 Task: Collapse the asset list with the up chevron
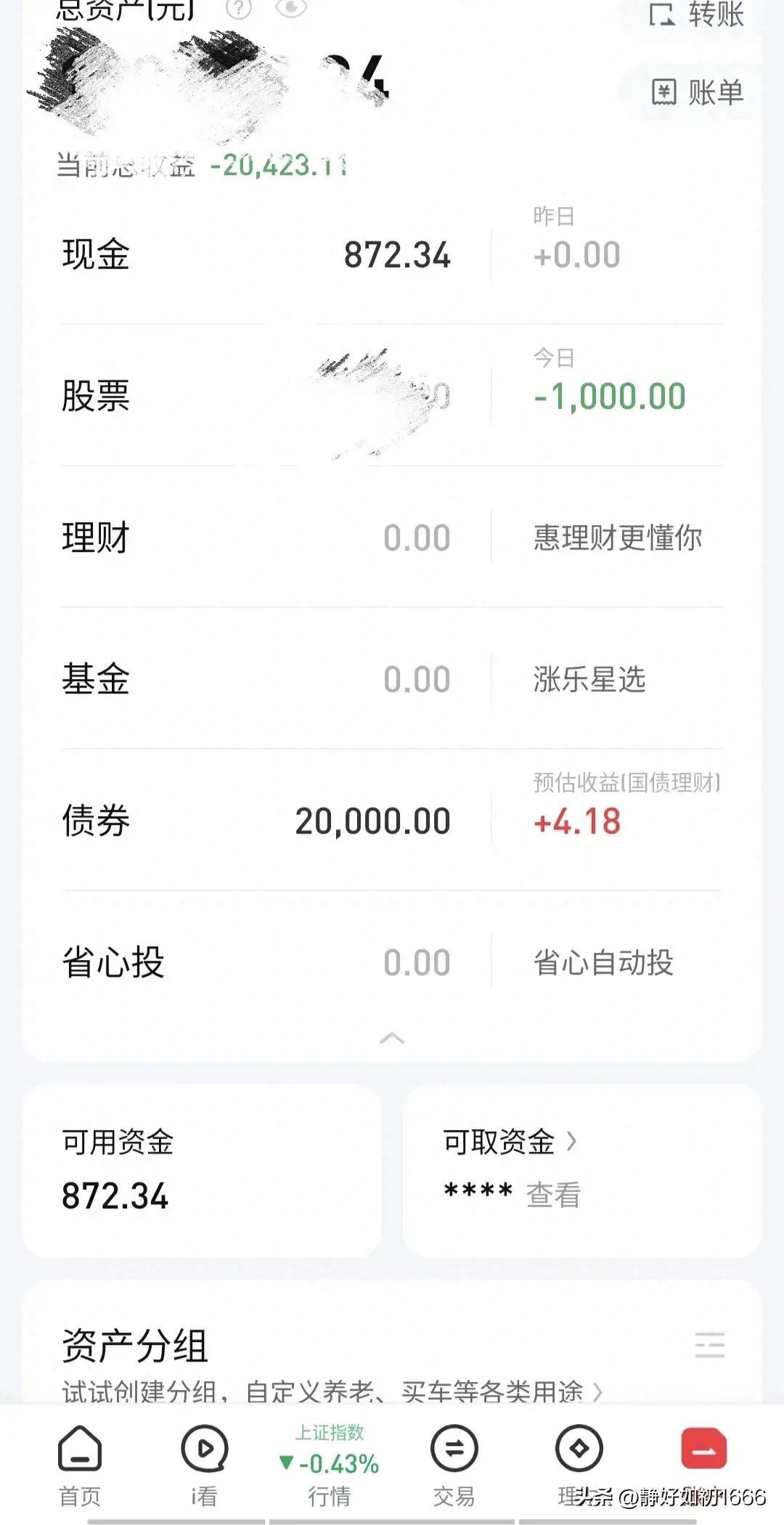(x=392, y=1038)
